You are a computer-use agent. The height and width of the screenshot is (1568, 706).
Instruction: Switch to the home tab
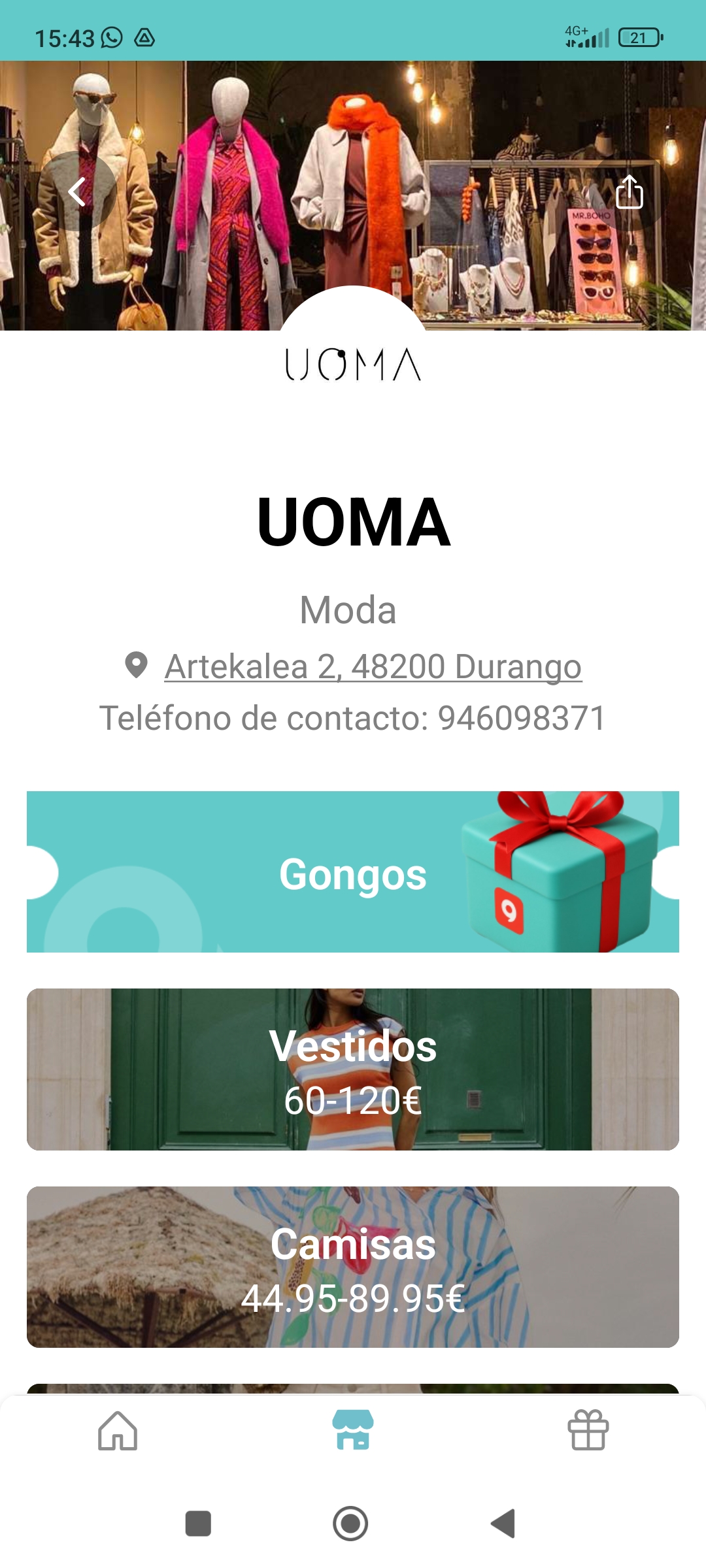tap(118, 1431)
